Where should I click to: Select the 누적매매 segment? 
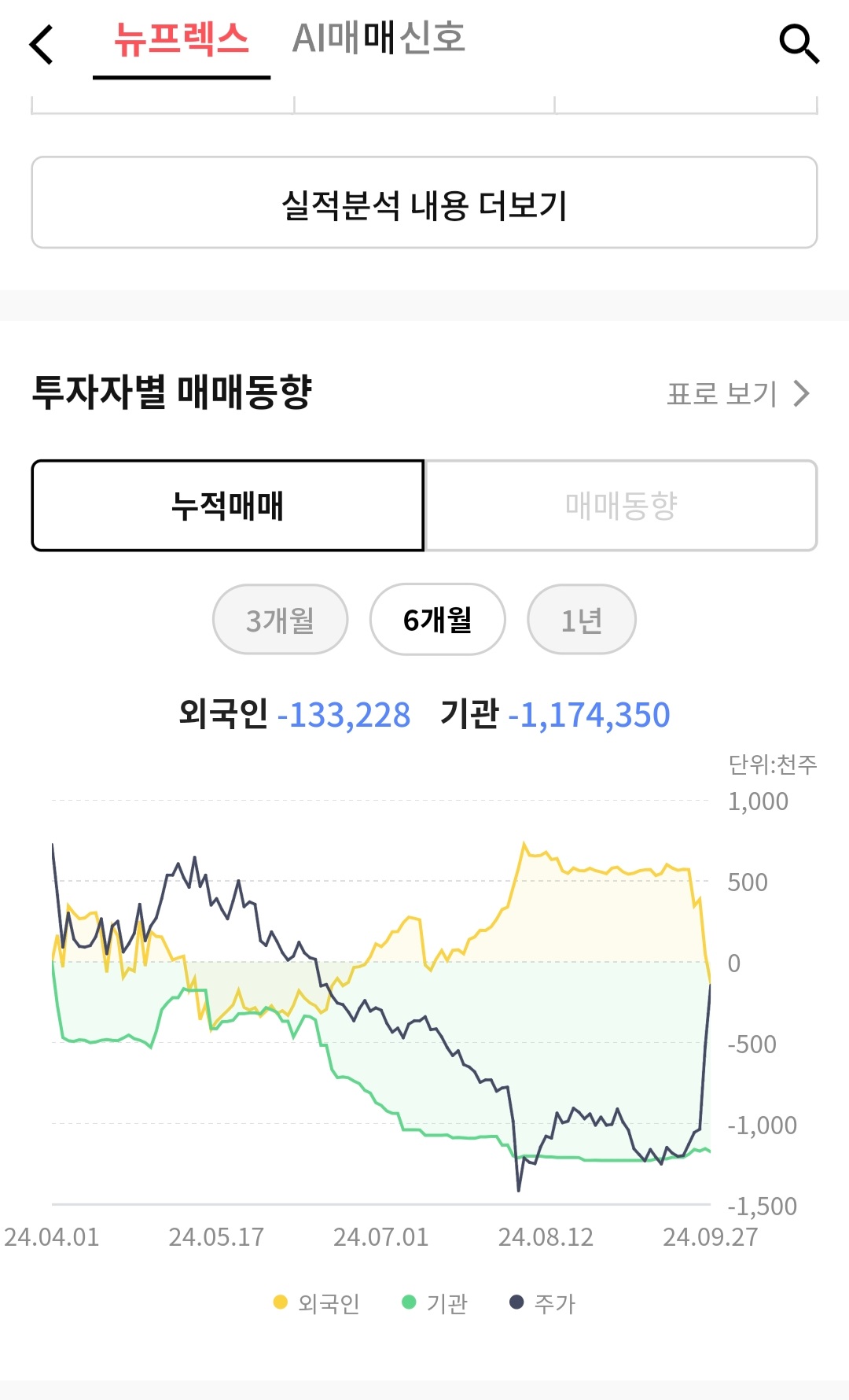point(228,506)
